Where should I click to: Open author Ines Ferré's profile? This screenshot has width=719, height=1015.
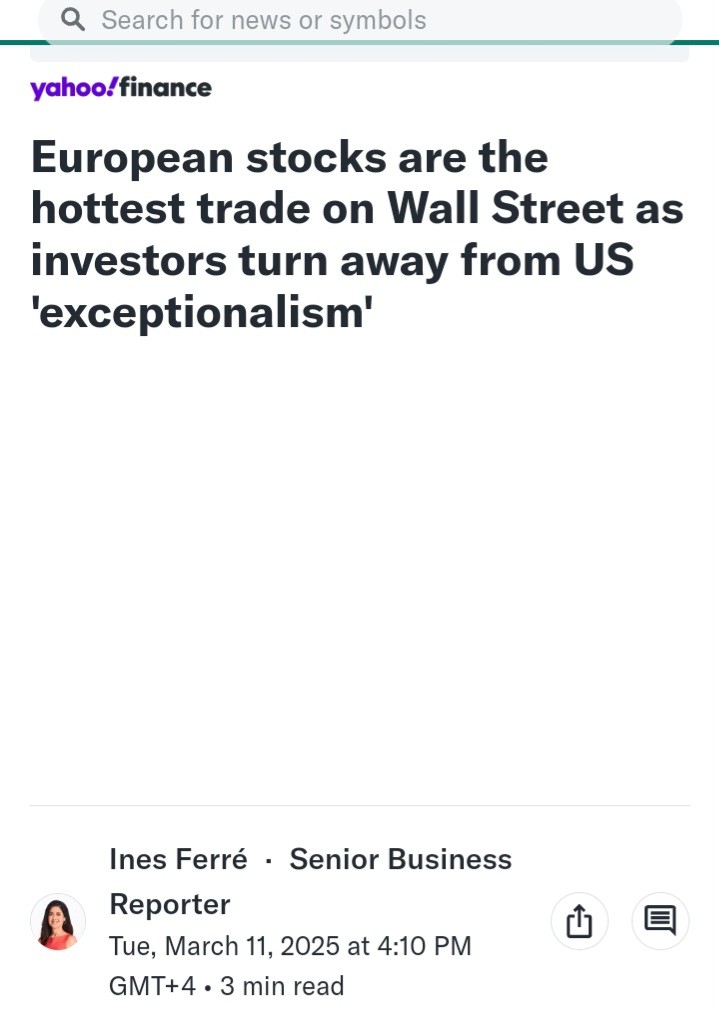179,859
